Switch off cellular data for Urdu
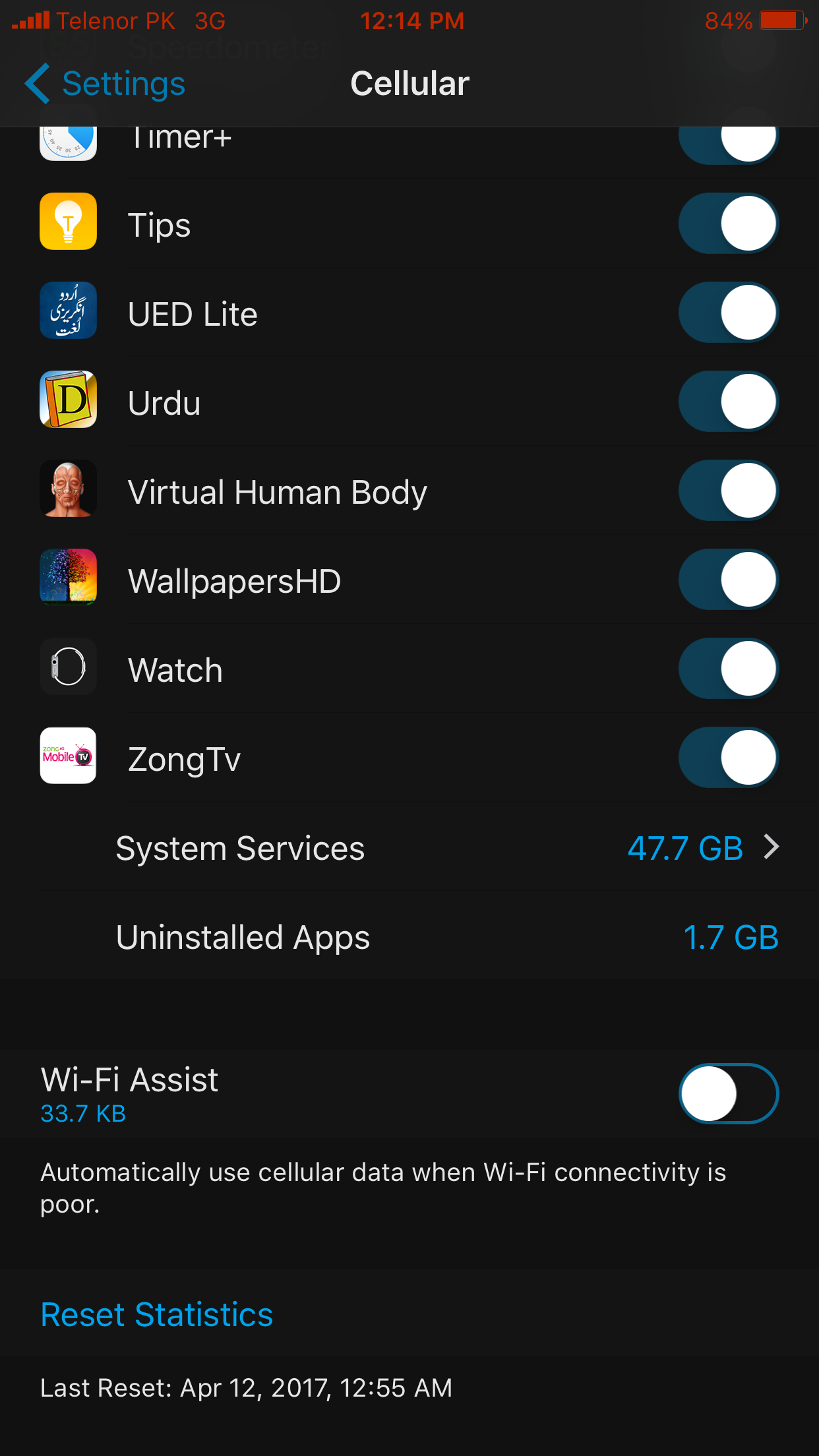 729,402
